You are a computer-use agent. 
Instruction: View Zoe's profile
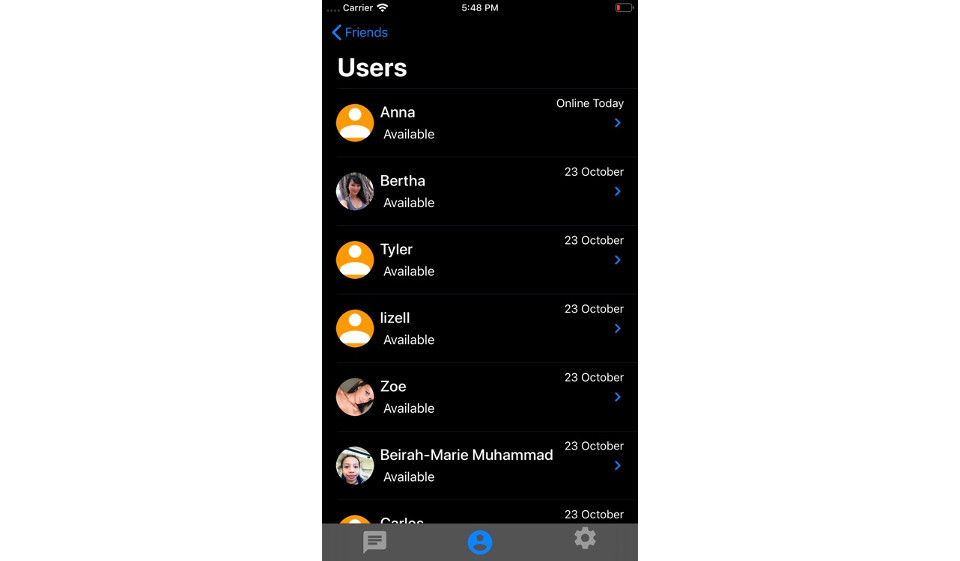click(x=479, y=397)
